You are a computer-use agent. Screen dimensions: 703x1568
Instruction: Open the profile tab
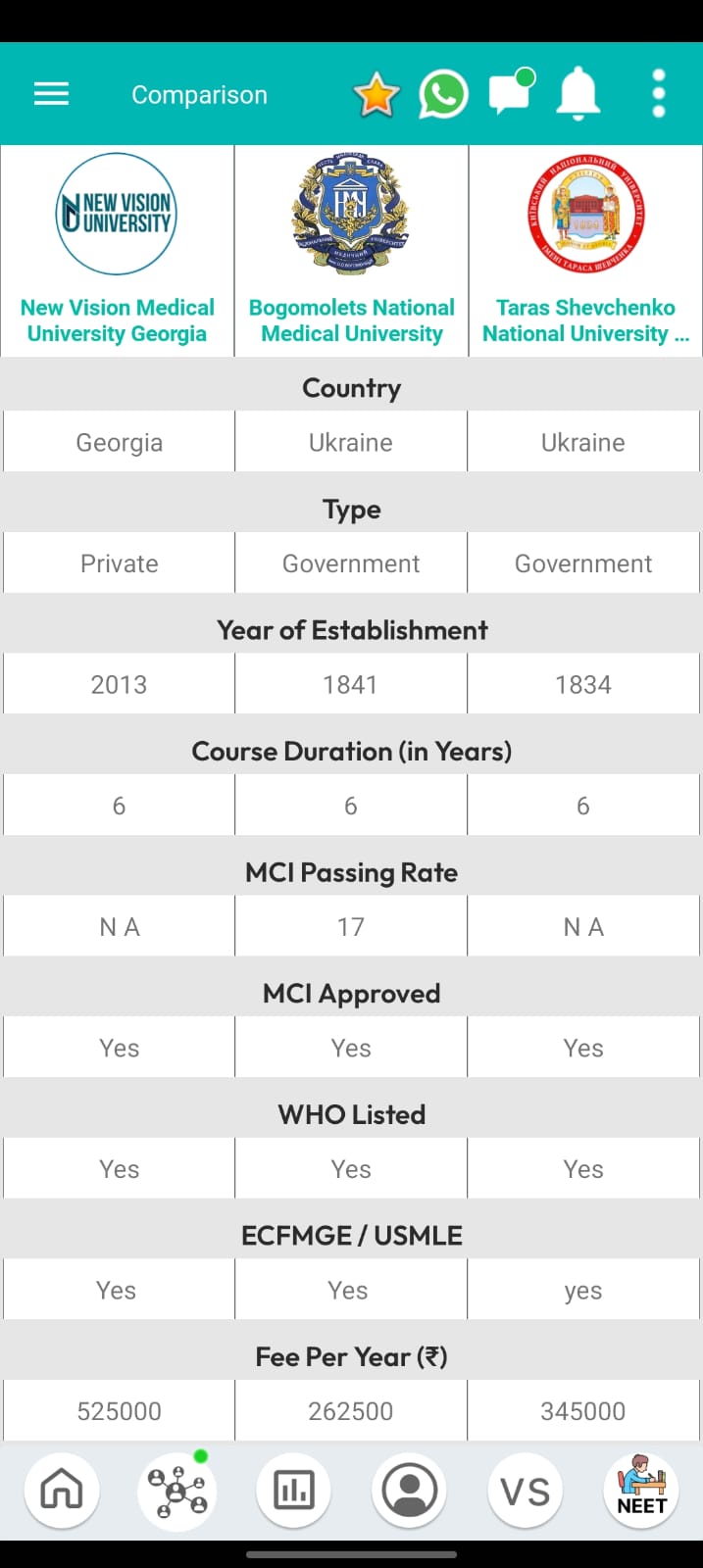pyautogui.click(x=409, y=1491)
